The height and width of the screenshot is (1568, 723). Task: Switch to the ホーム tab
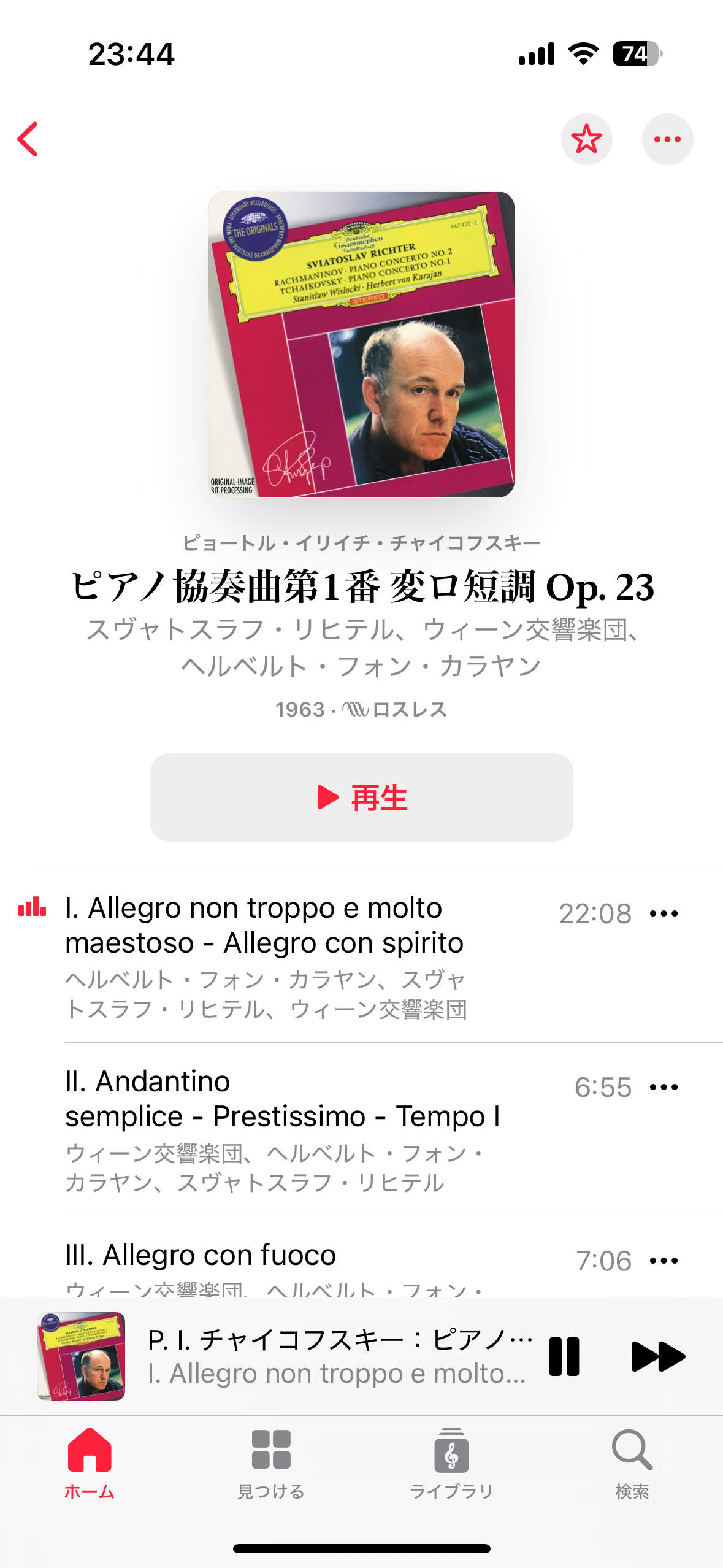pos(90,1462)
